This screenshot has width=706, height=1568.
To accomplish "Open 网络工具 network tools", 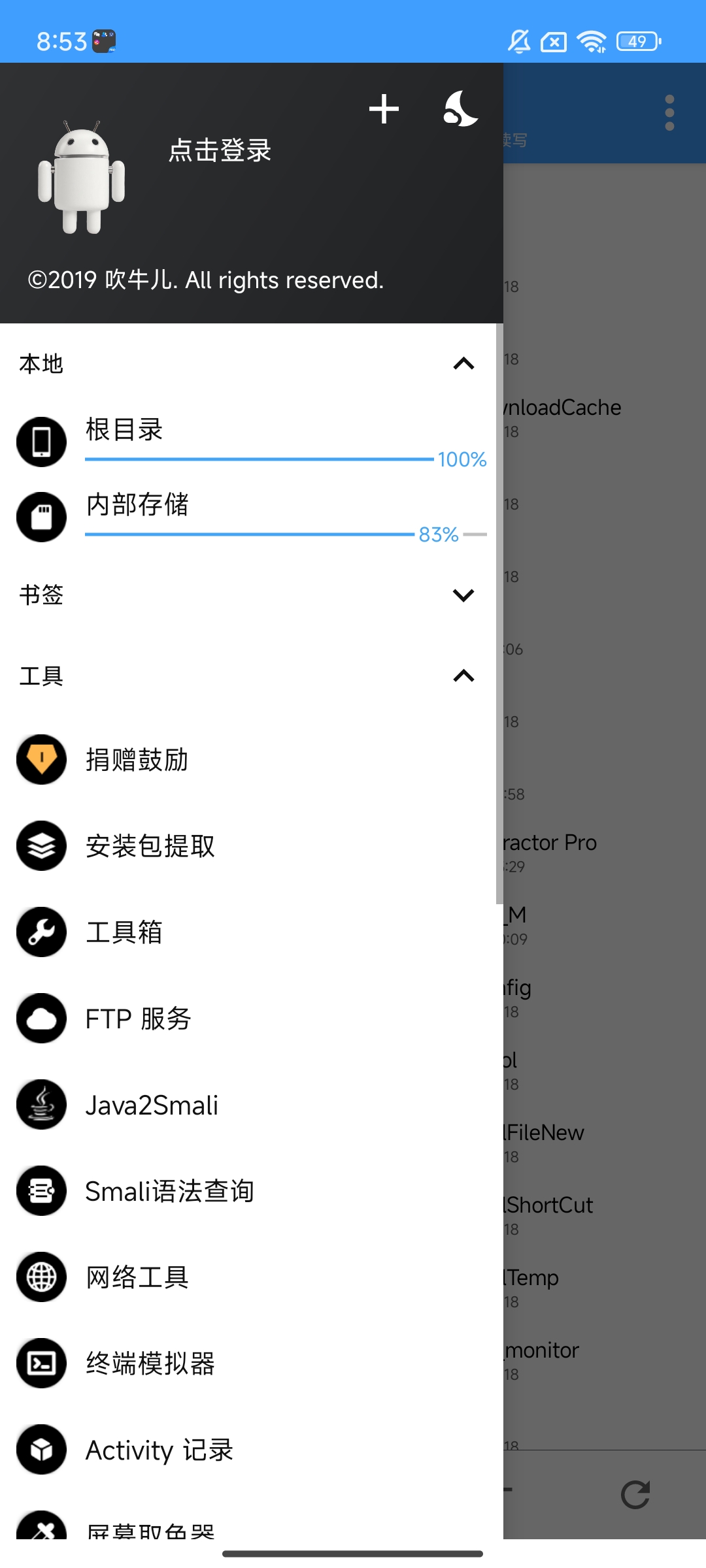I will click(x=137, y=1277).
